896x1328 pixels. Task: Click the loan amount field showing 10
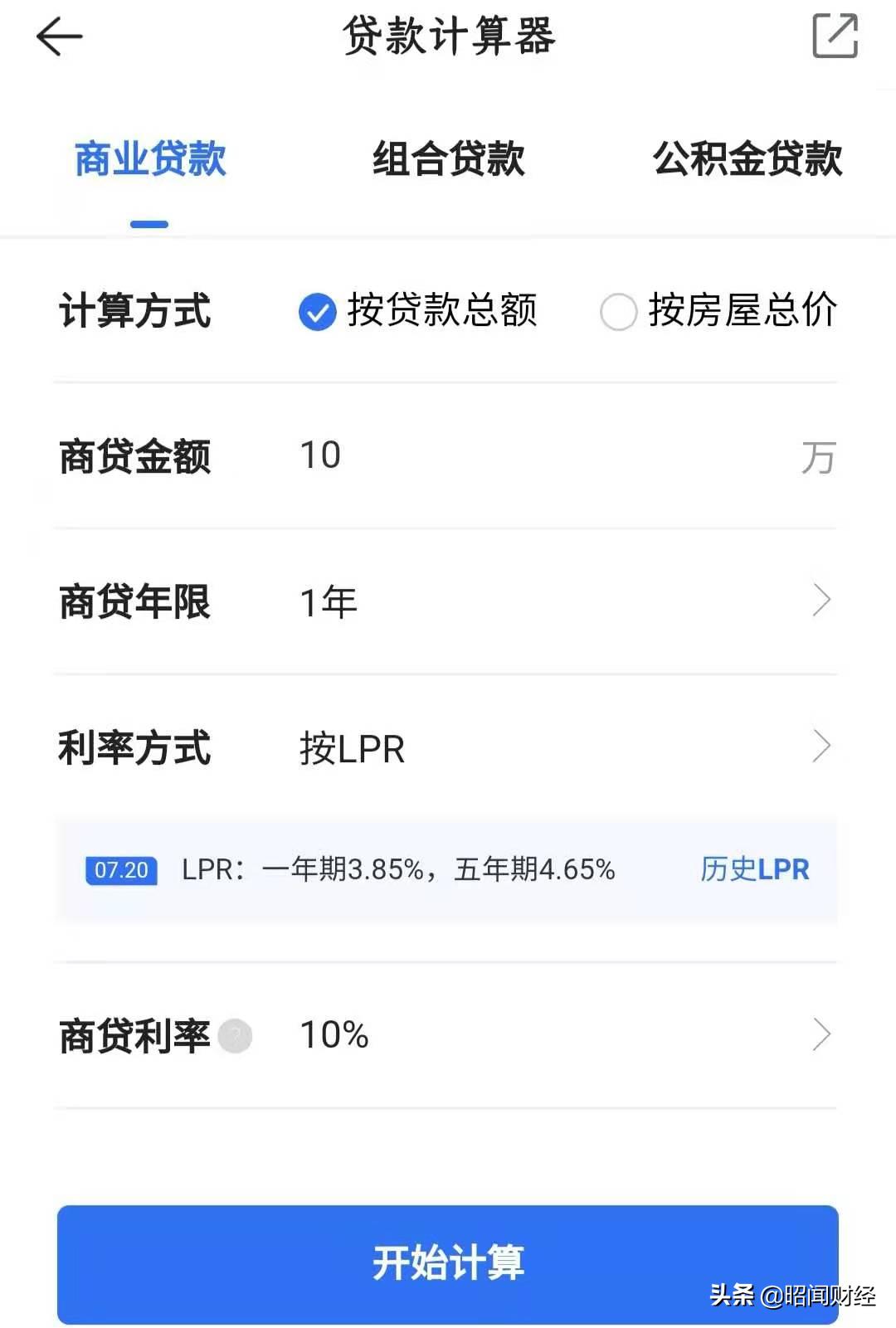(x=321, y=454)
